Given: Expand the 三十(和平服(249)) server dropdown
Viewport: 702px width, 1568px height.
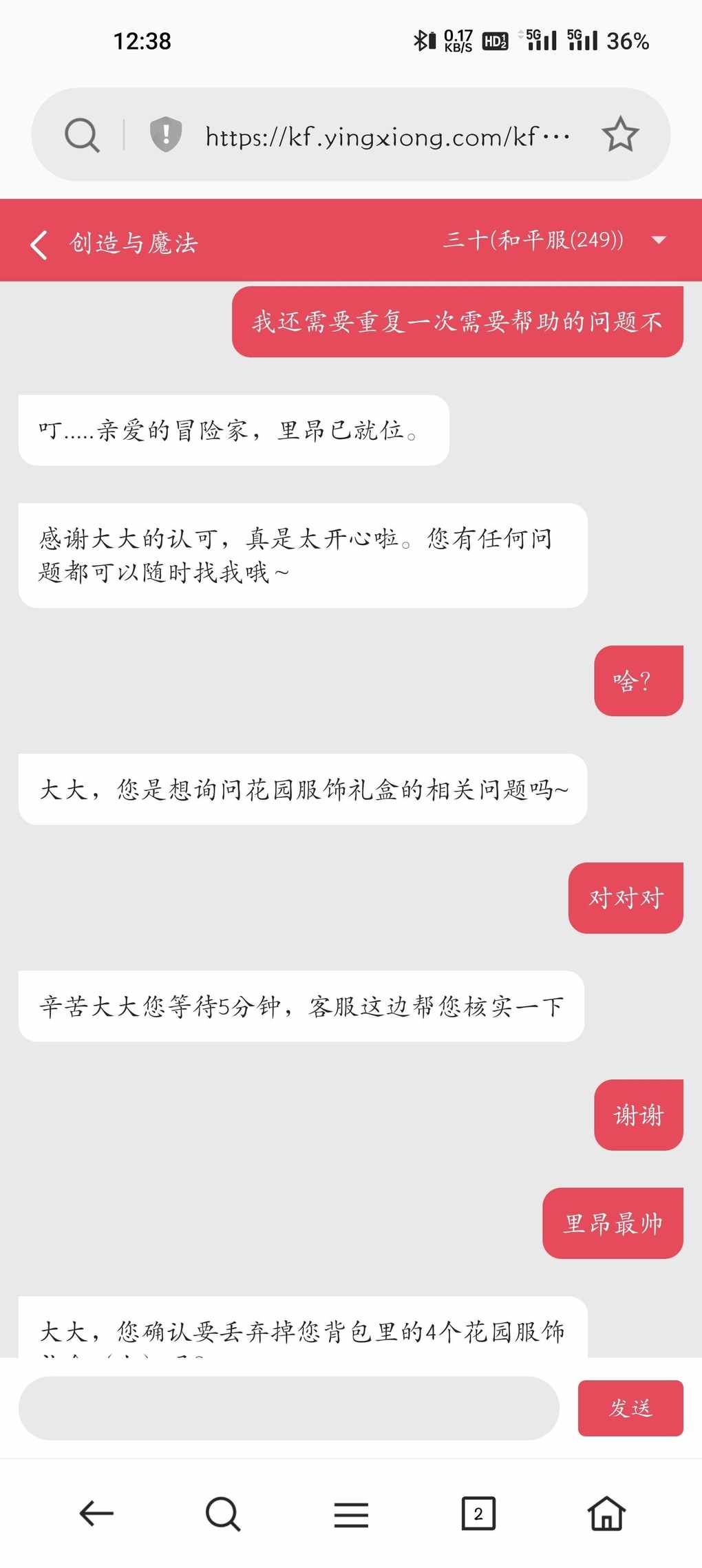Looking at the screenshot, I should (659, 240).
